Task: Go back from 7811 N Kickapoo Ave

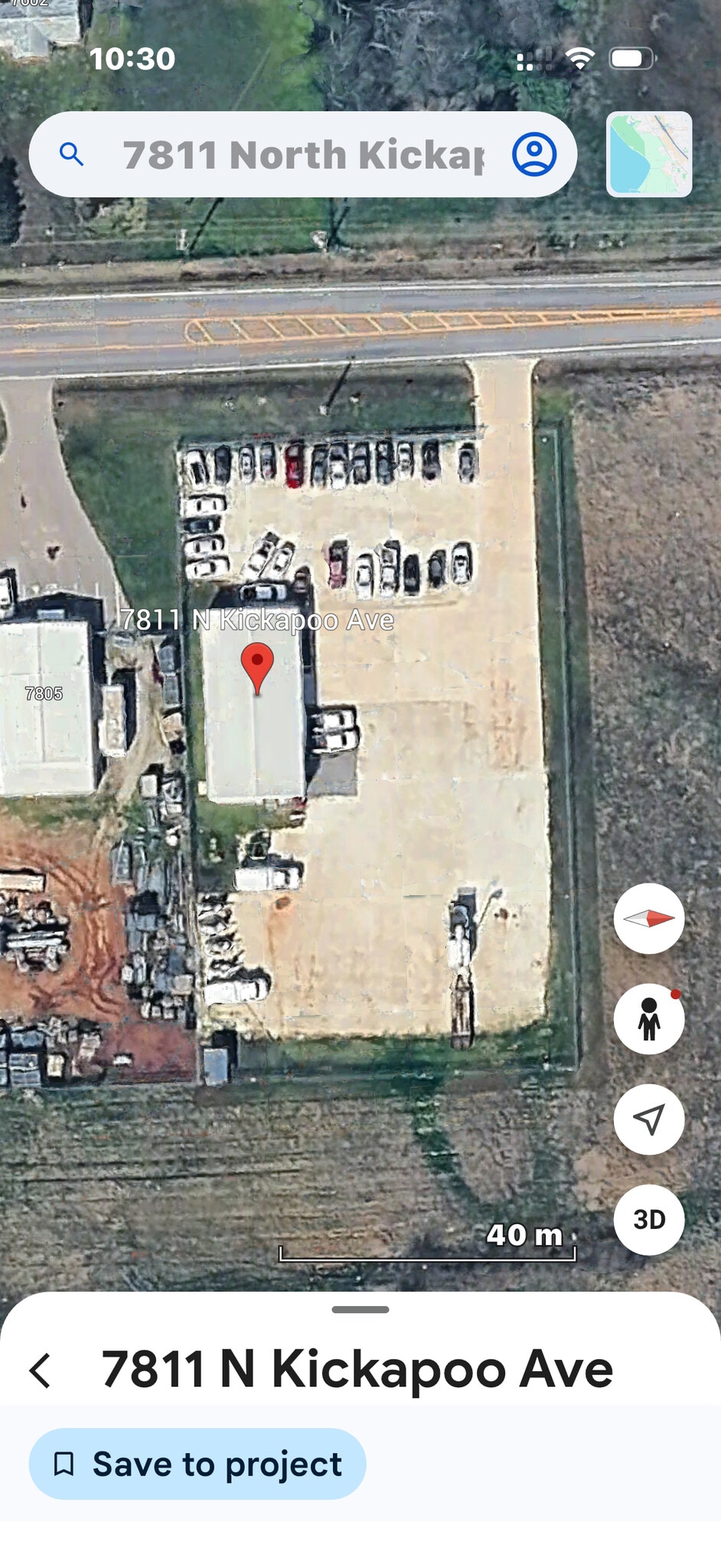Action: click(x=41, y=1370)
